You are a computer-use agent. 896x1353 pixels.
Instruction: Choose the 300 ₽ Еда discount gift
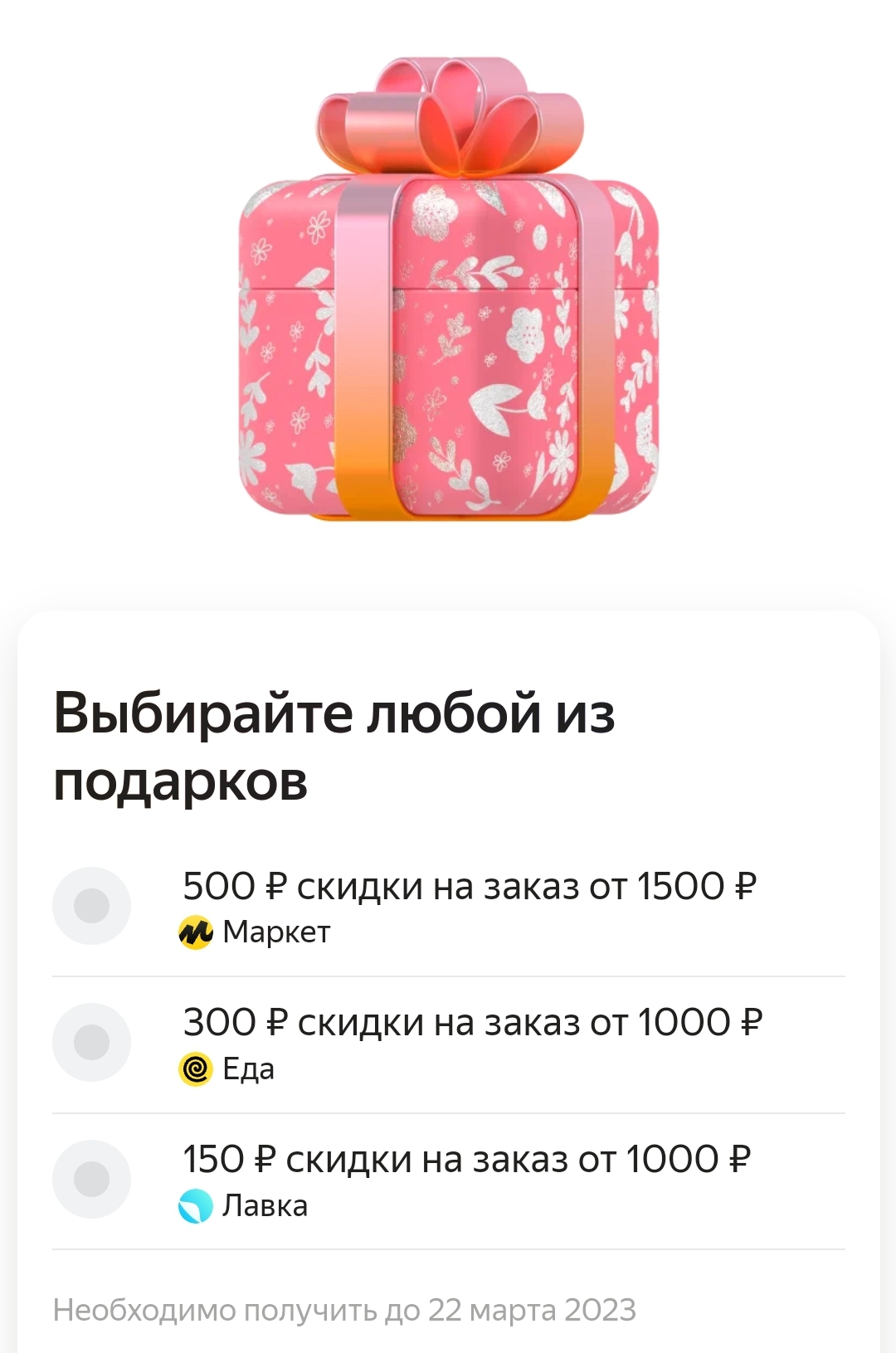(448, 1044)
